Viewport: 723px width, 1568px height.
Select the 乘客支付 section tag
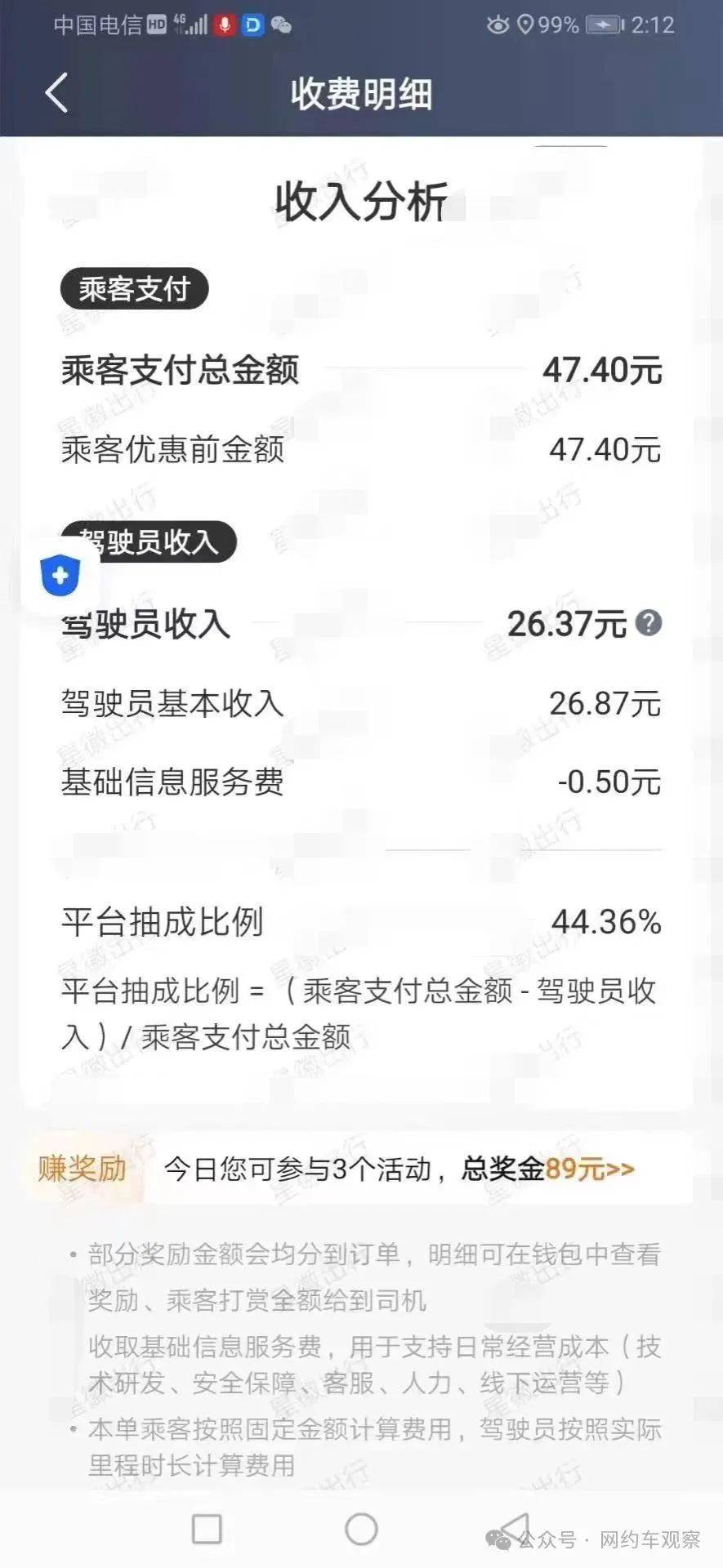click(x=136, y=287)
